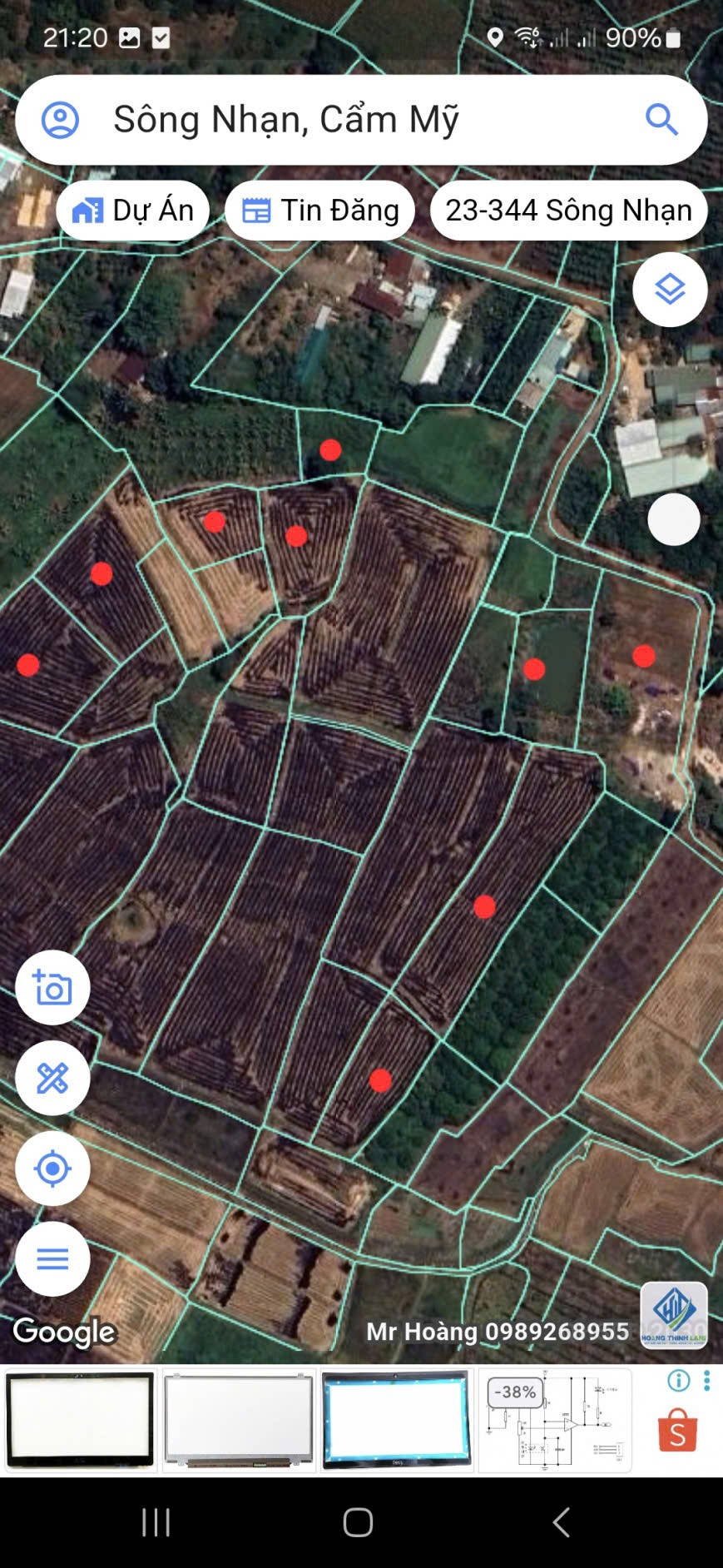Open the hamburger menu button

(52, 1259)
